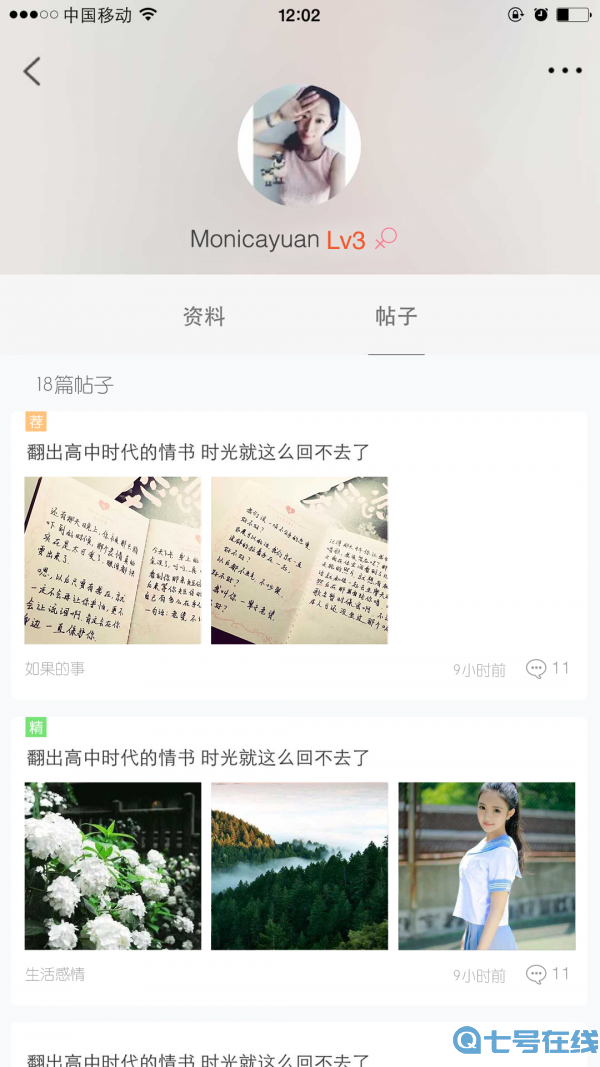Open the post tagged 如果的事

(x=198, y=452)
